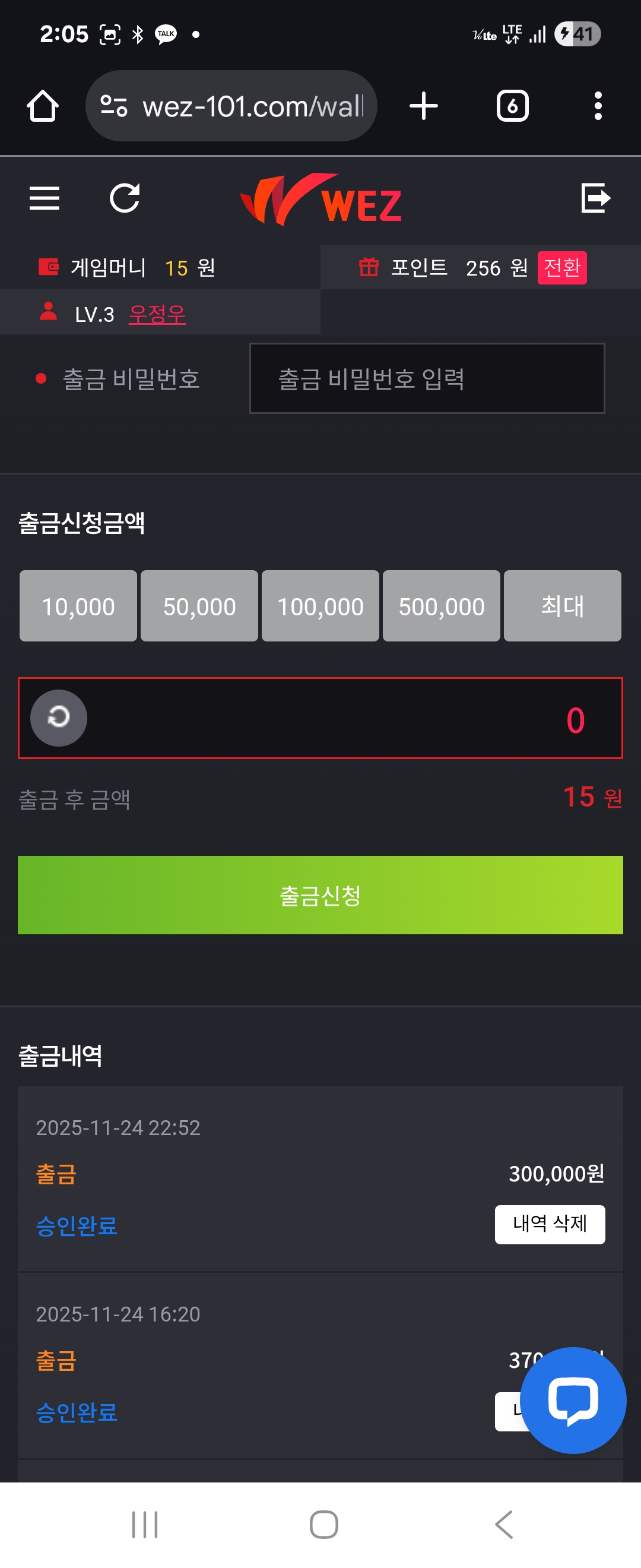This screenshot has height=1568, width=641.
Task: Select the 50,000 amount button
Action: pyautogui.click(x=199, y=606)
